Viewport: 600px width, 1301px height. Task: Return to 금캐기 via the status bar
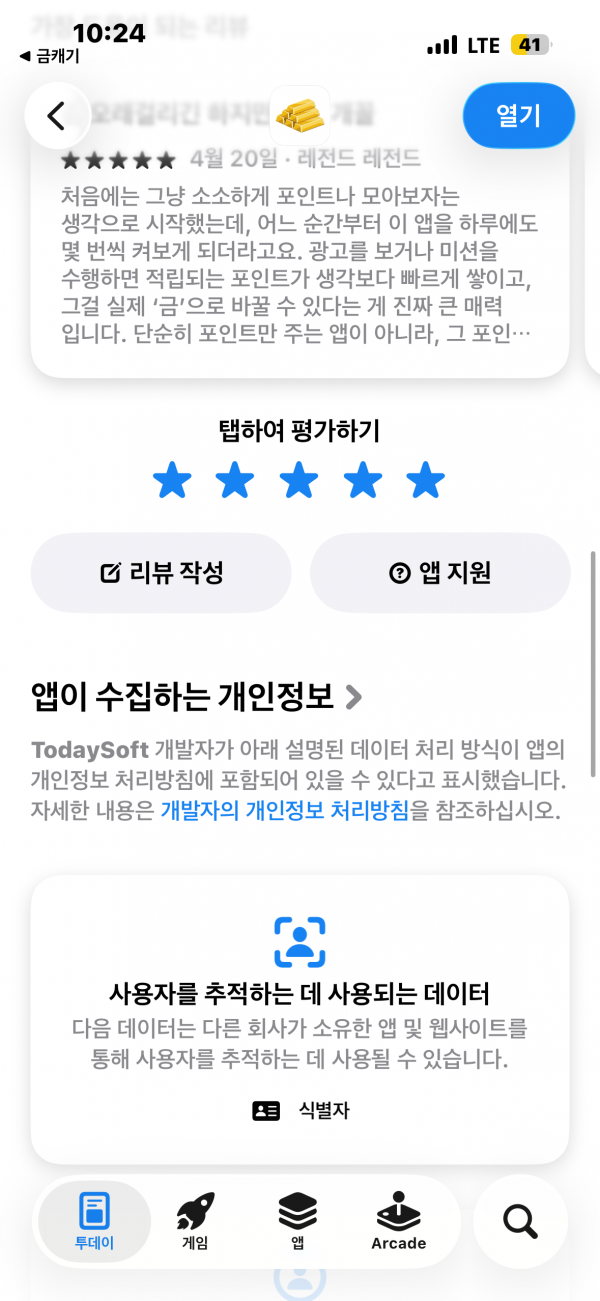[x=50, y=57]
